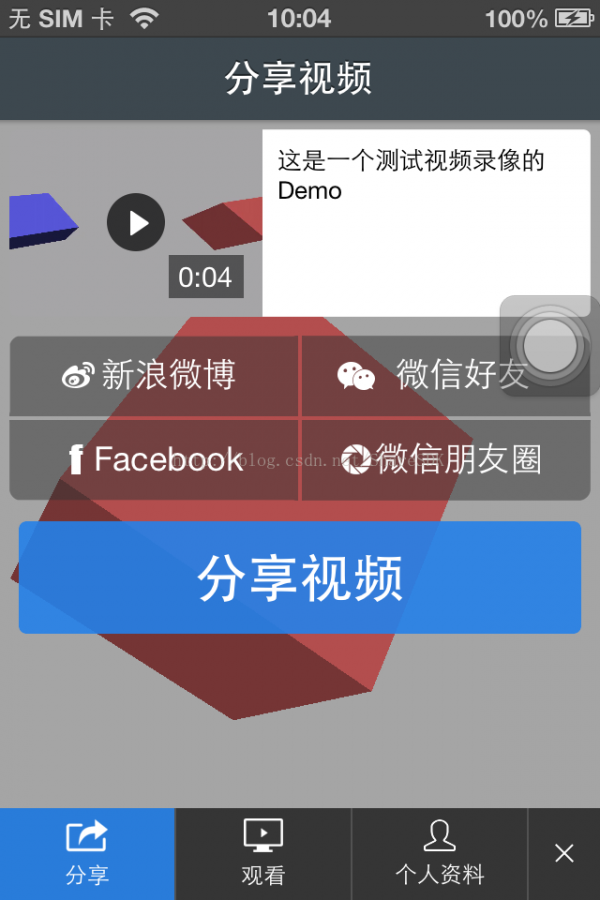Close the sharing panel with X
The height and width of the screenshot is (900, 600).
pos(564,854)
